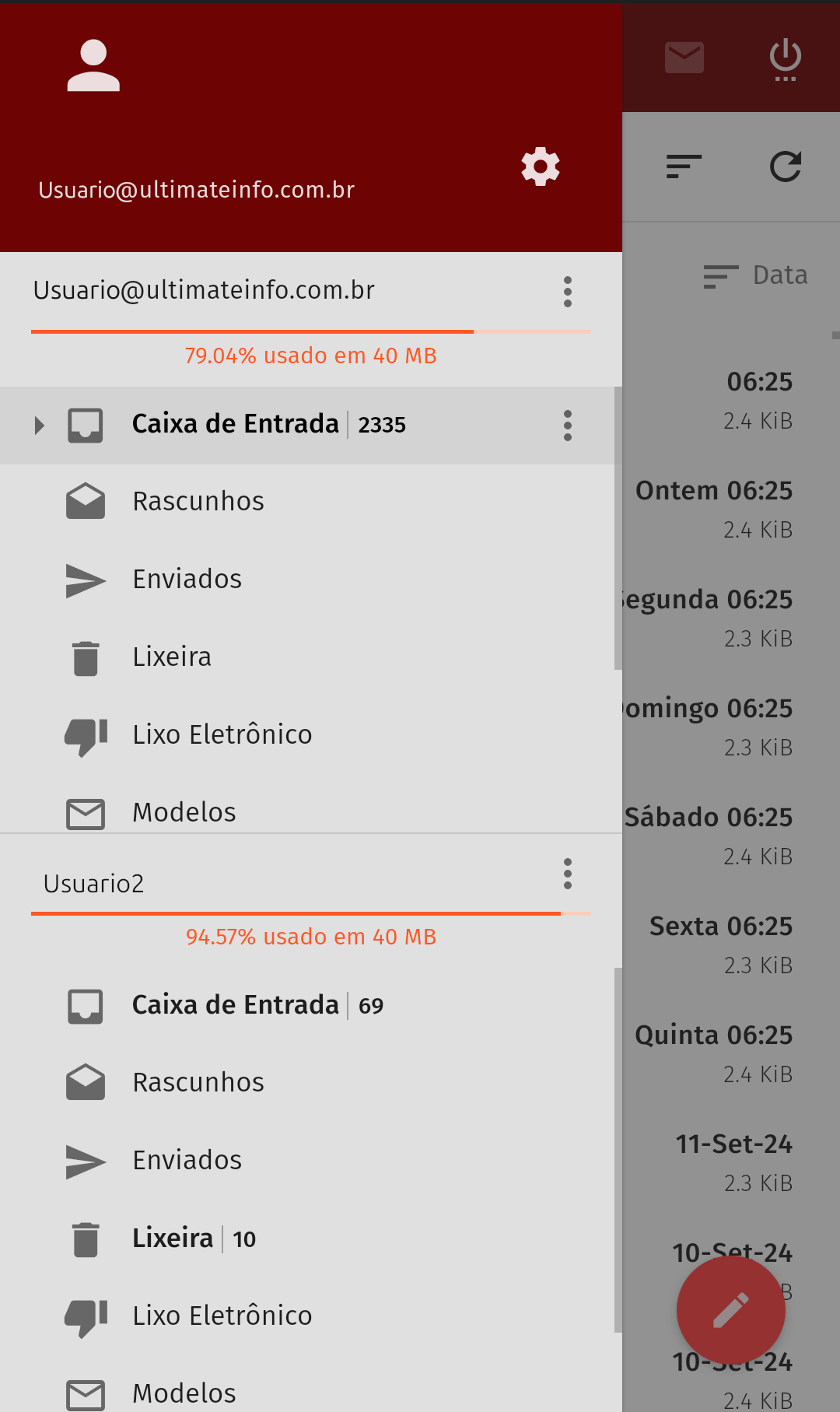Open Enviados under Usuario@ultimateinfo.com.br

[x=187, y=580]
